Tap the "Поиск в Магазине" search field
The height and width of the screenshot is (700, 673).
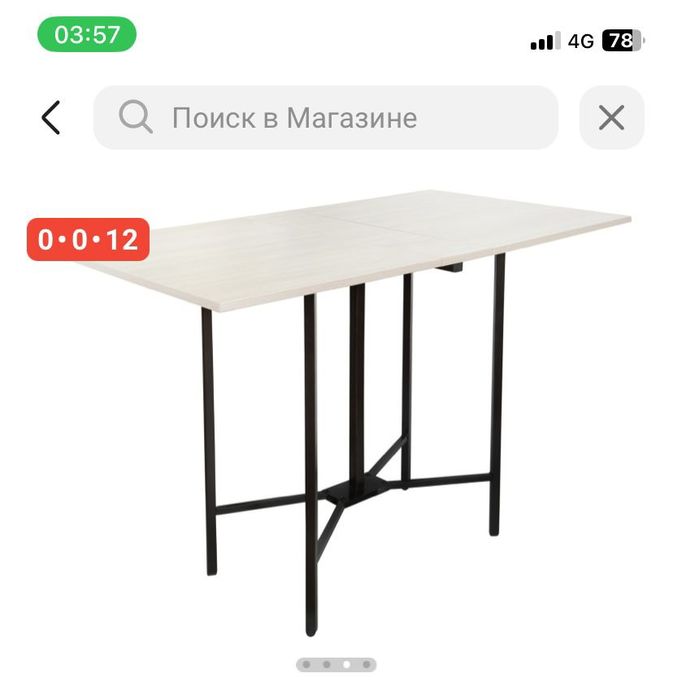point(325,118)
